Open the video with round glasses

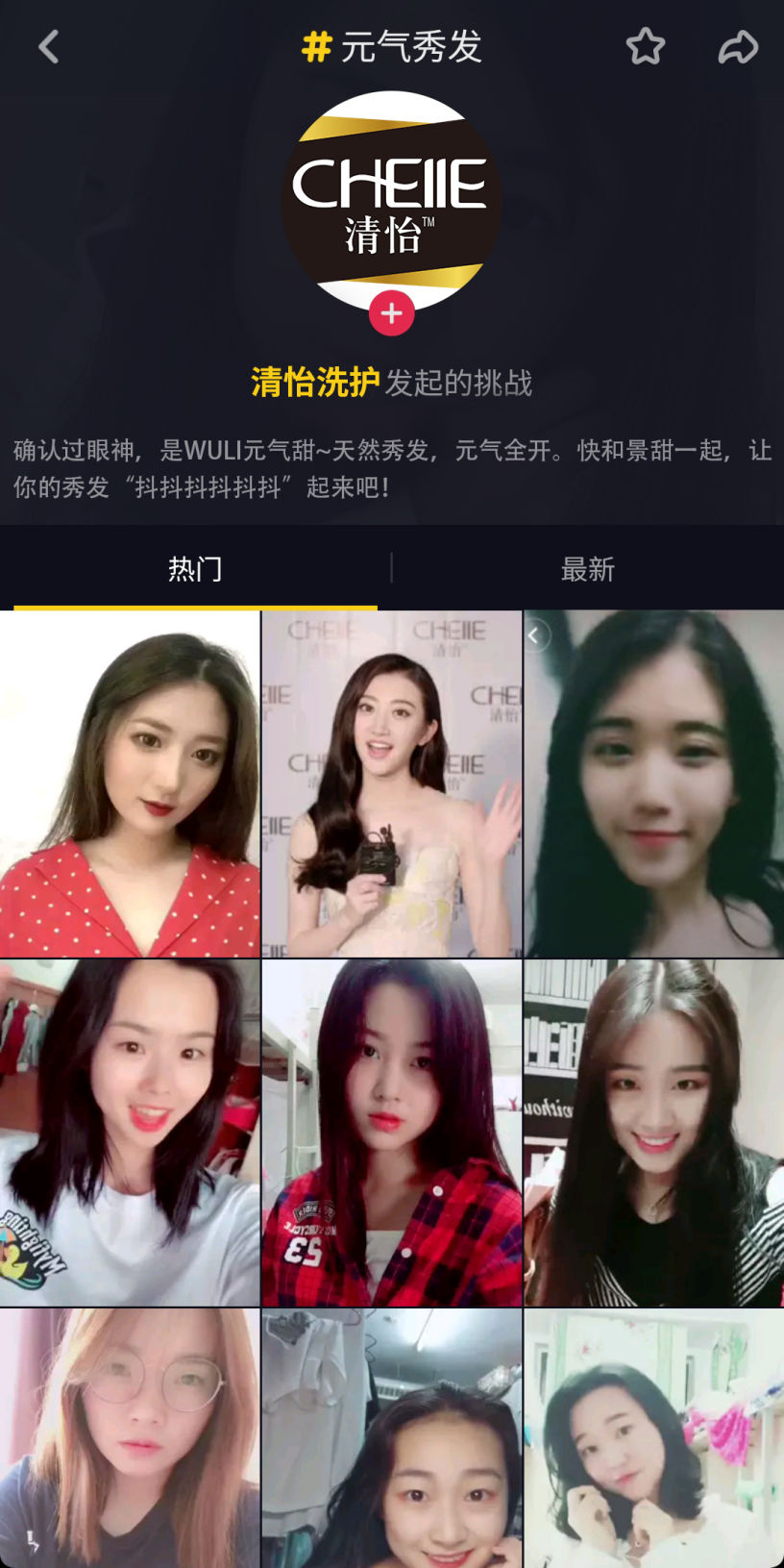coord(130,1437)
